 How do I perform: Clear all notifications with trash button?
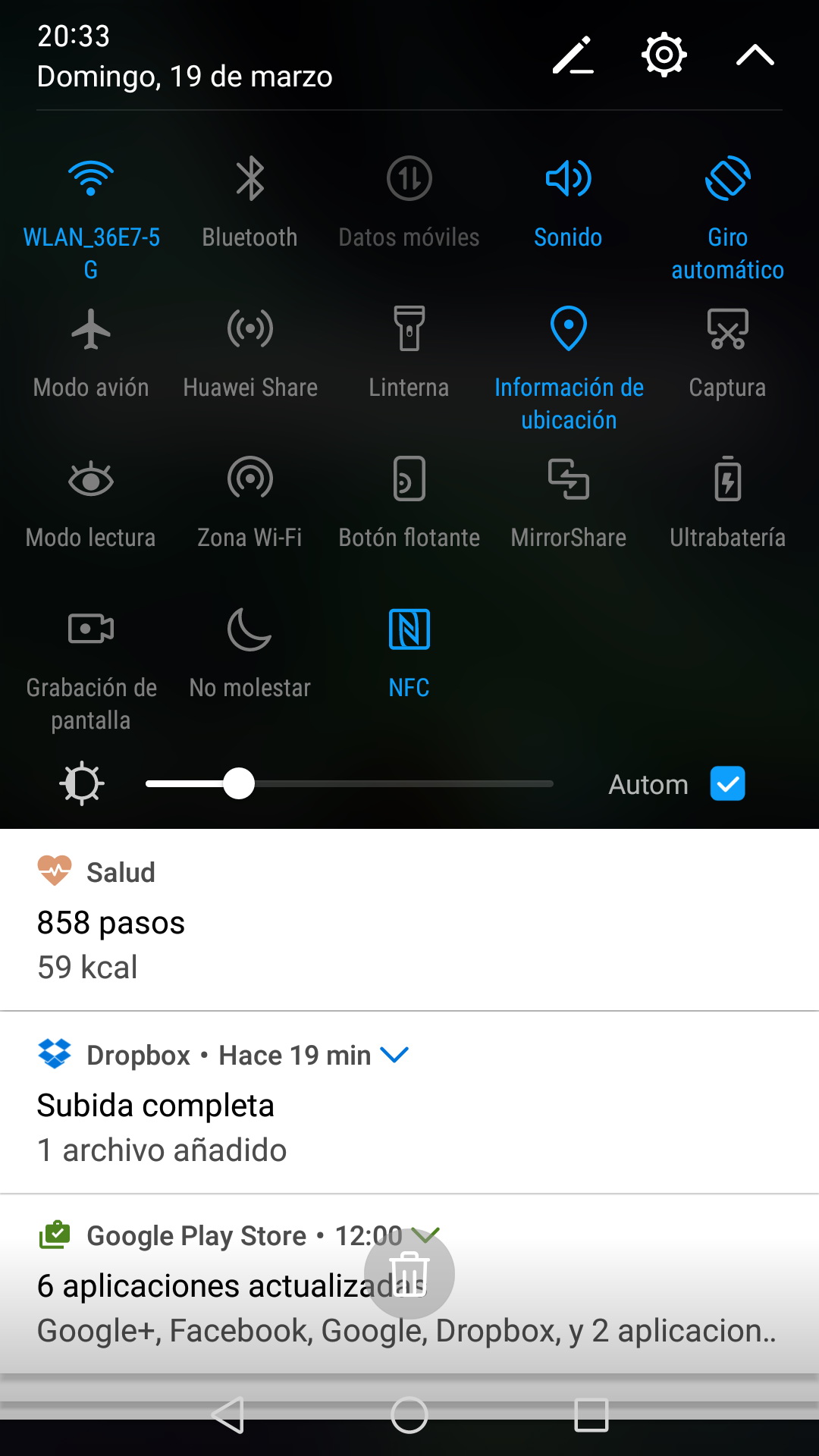click(x=409, y=1274)
